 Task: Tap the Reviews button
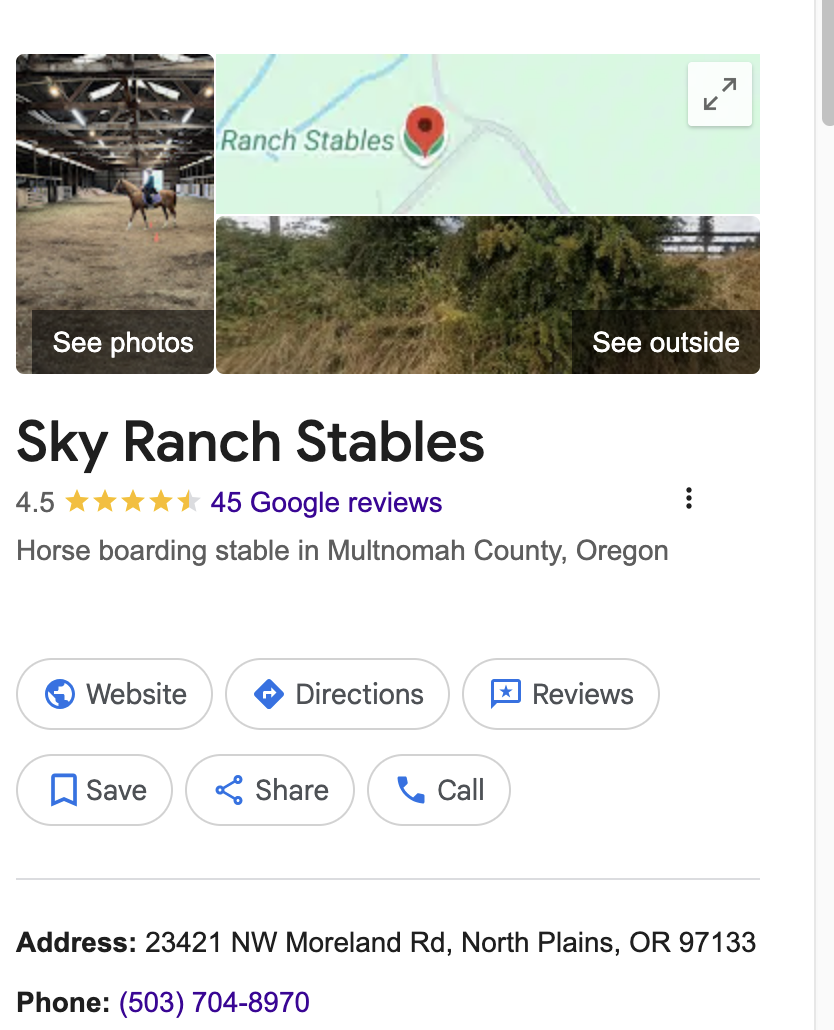561,694
